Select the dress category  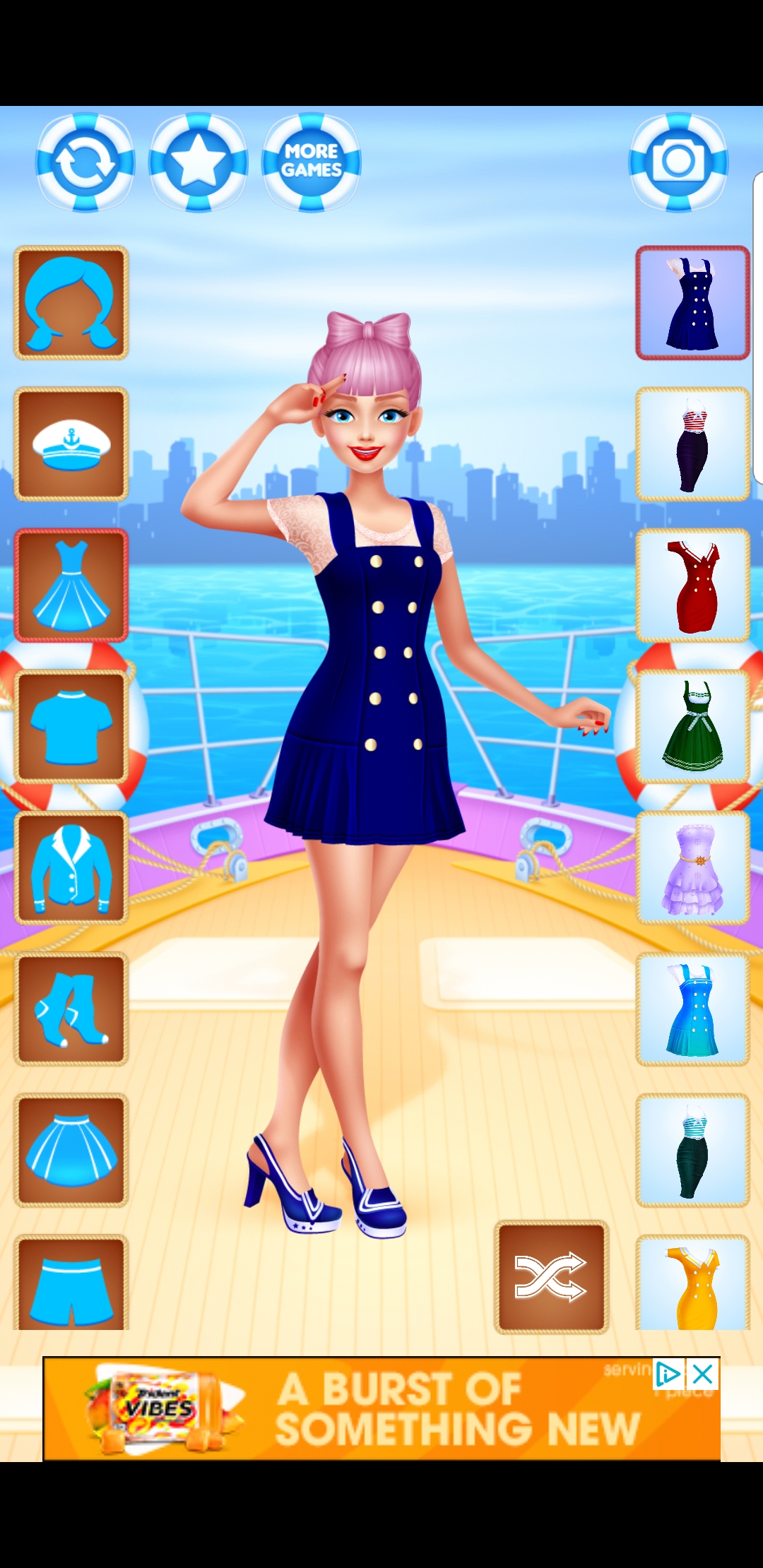71,586
